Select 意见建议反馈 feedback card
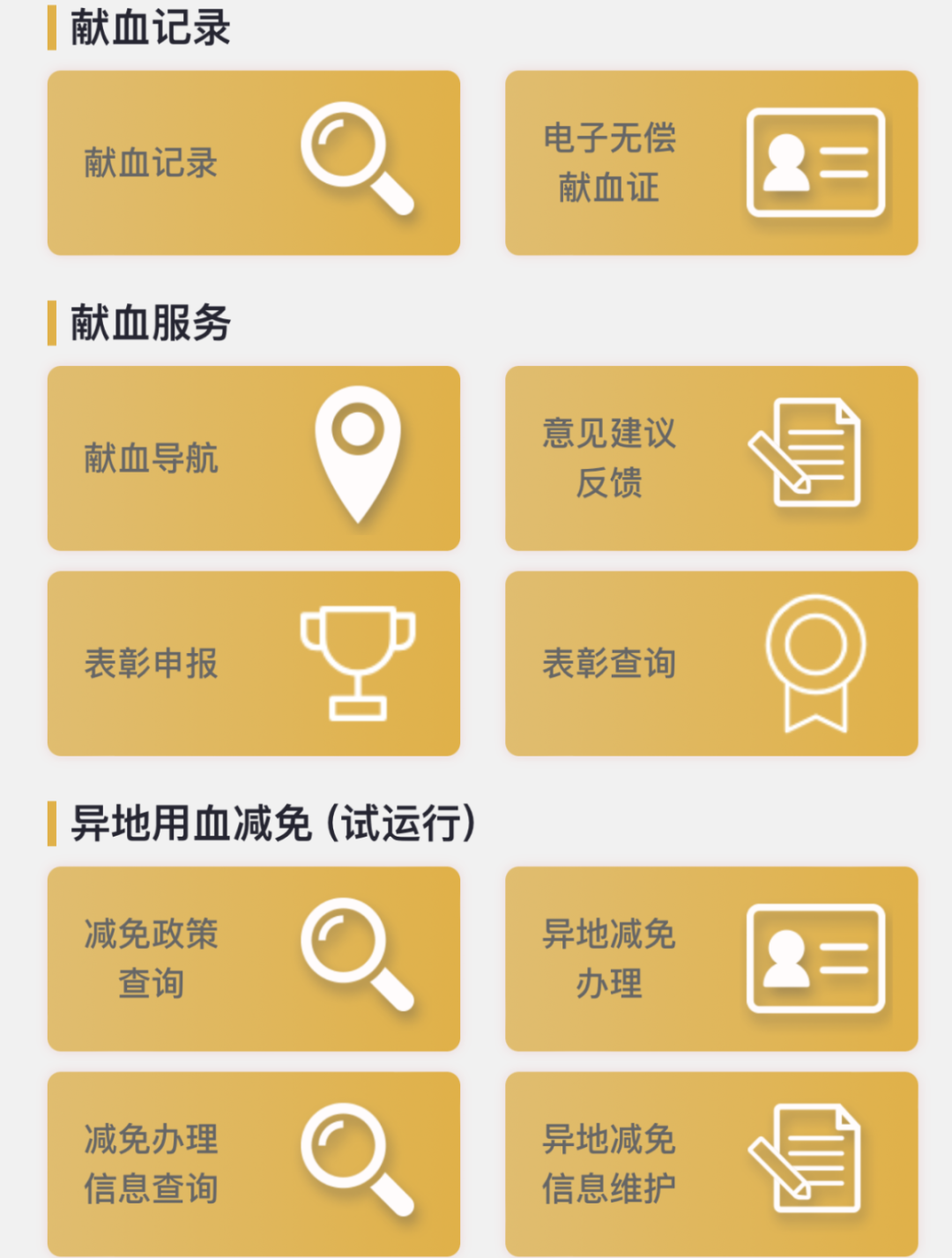The image size is (952, 1258). click(x=711, y=458)
